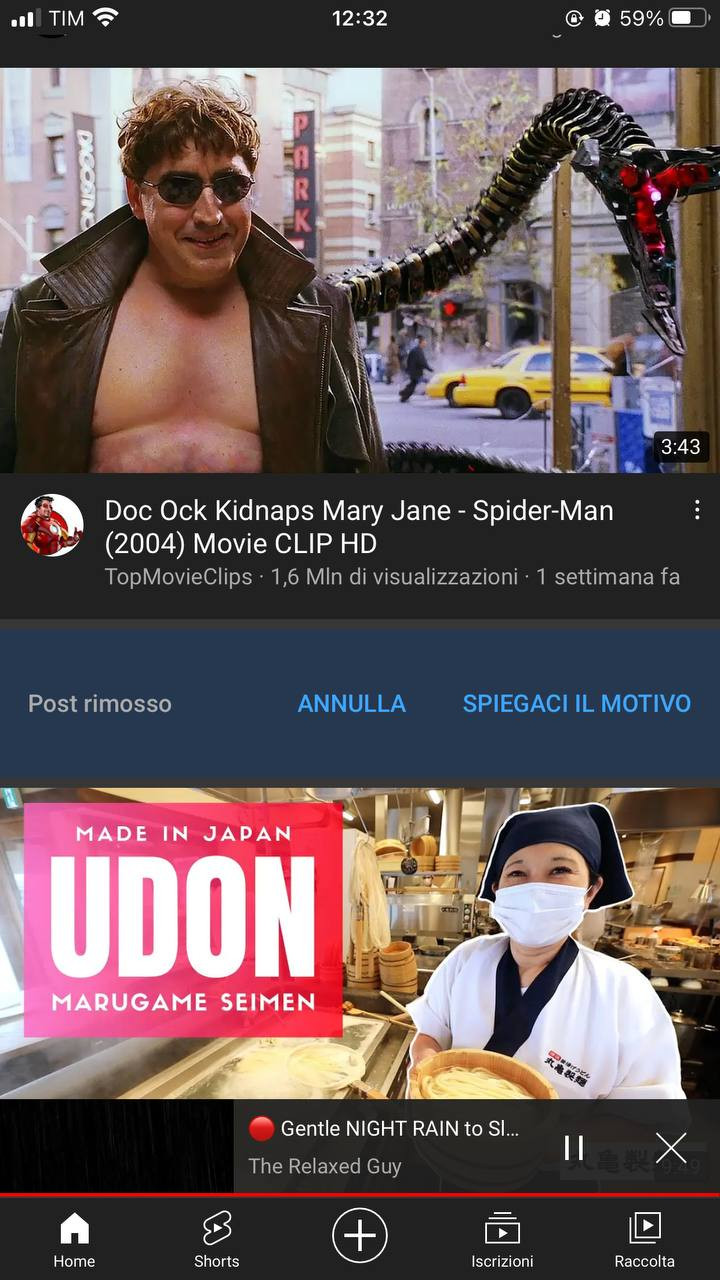Pause the Gentle NIGHT RAIN video
Screen dimensions: 720x1280
tap(574, 1147)
